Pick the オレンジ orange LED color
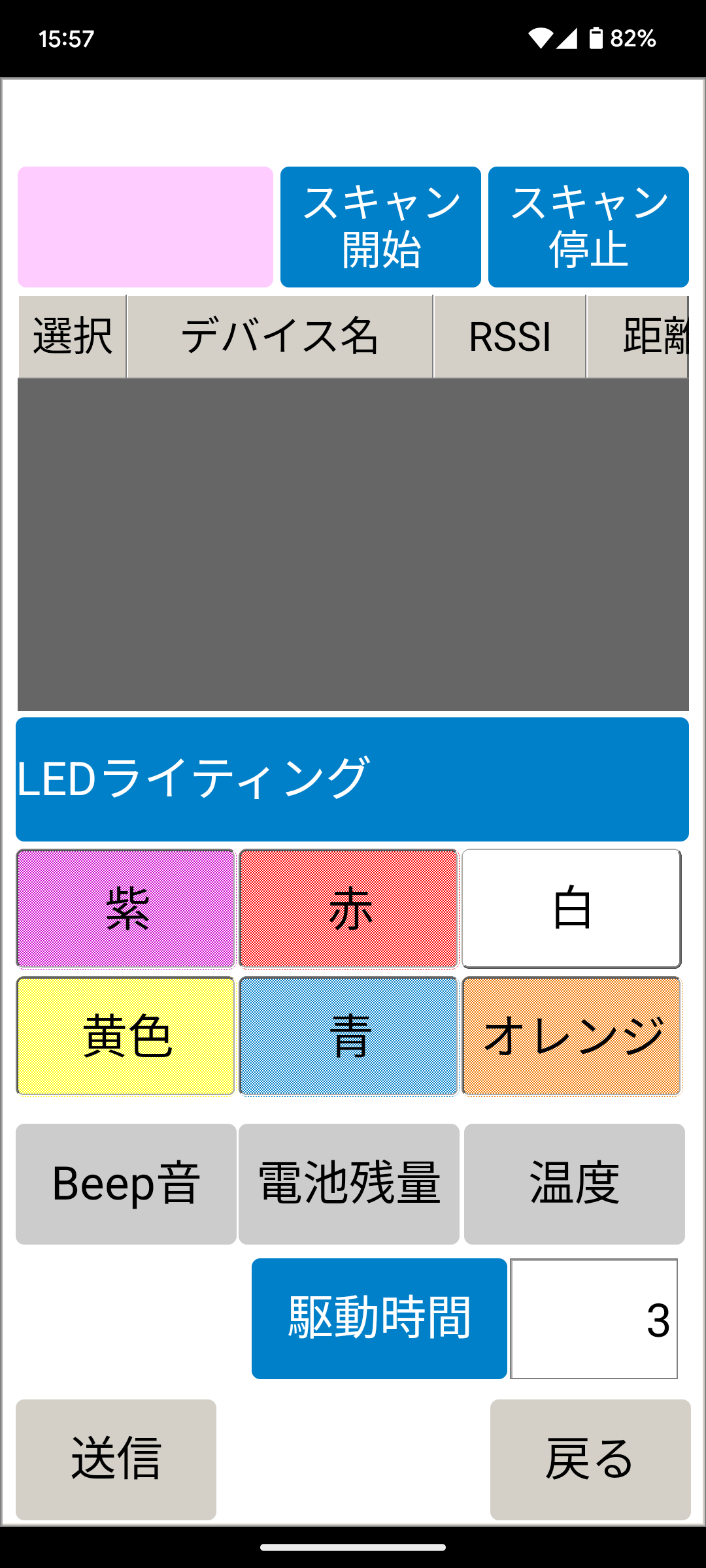This screenshot has width=706, height=1568. [571, 1036]
